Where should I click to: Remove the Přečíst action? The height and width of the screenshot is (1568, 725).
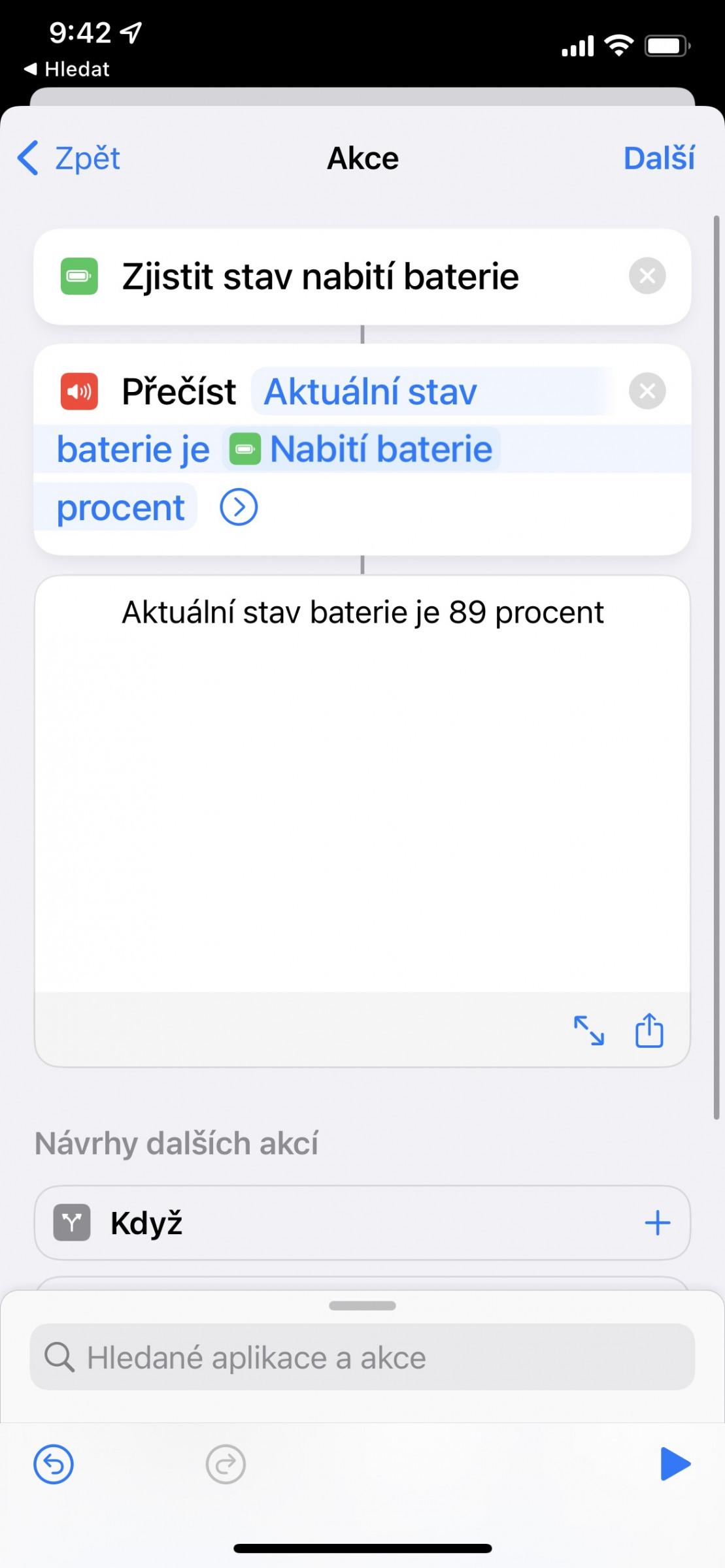click(x=647, y=391)
